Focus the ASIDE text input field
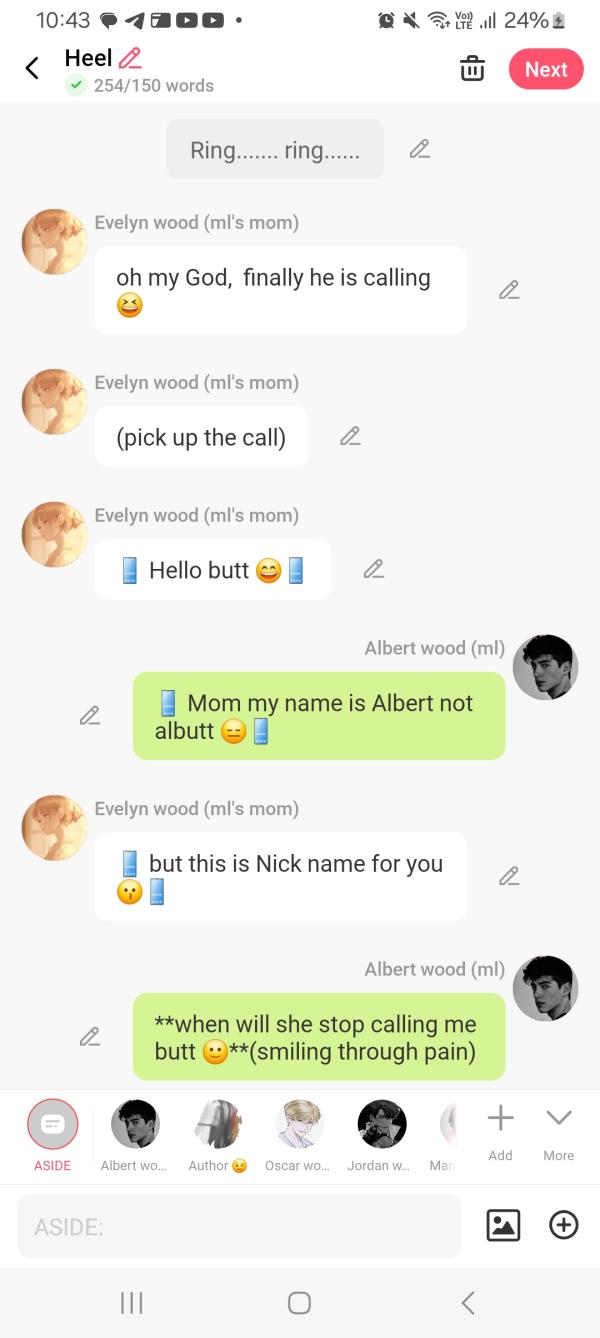Image resolution: width=600 pixels, height=1338 pixels. [240, 1226]
